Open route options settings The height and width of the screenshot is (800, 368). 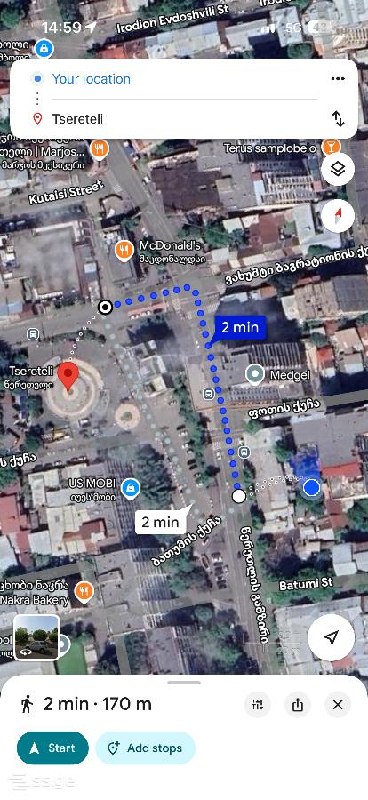pyautogui.click(x=258, y=705)
